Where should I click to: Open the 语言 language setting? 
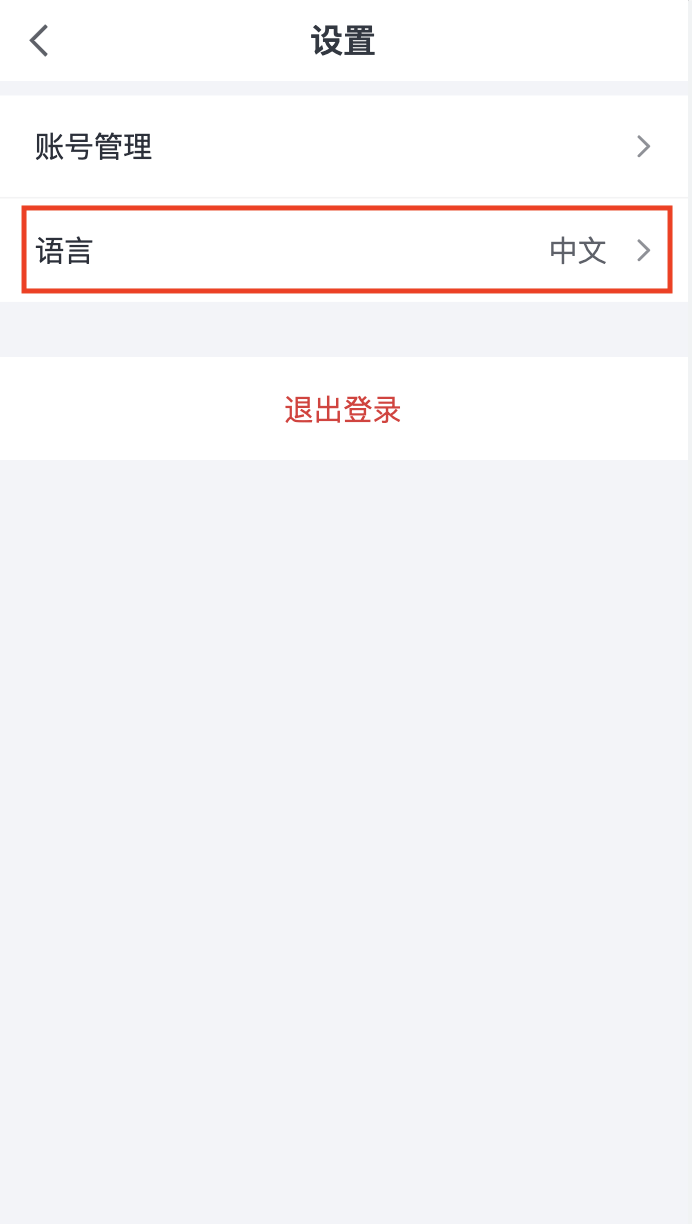[346, 250]
